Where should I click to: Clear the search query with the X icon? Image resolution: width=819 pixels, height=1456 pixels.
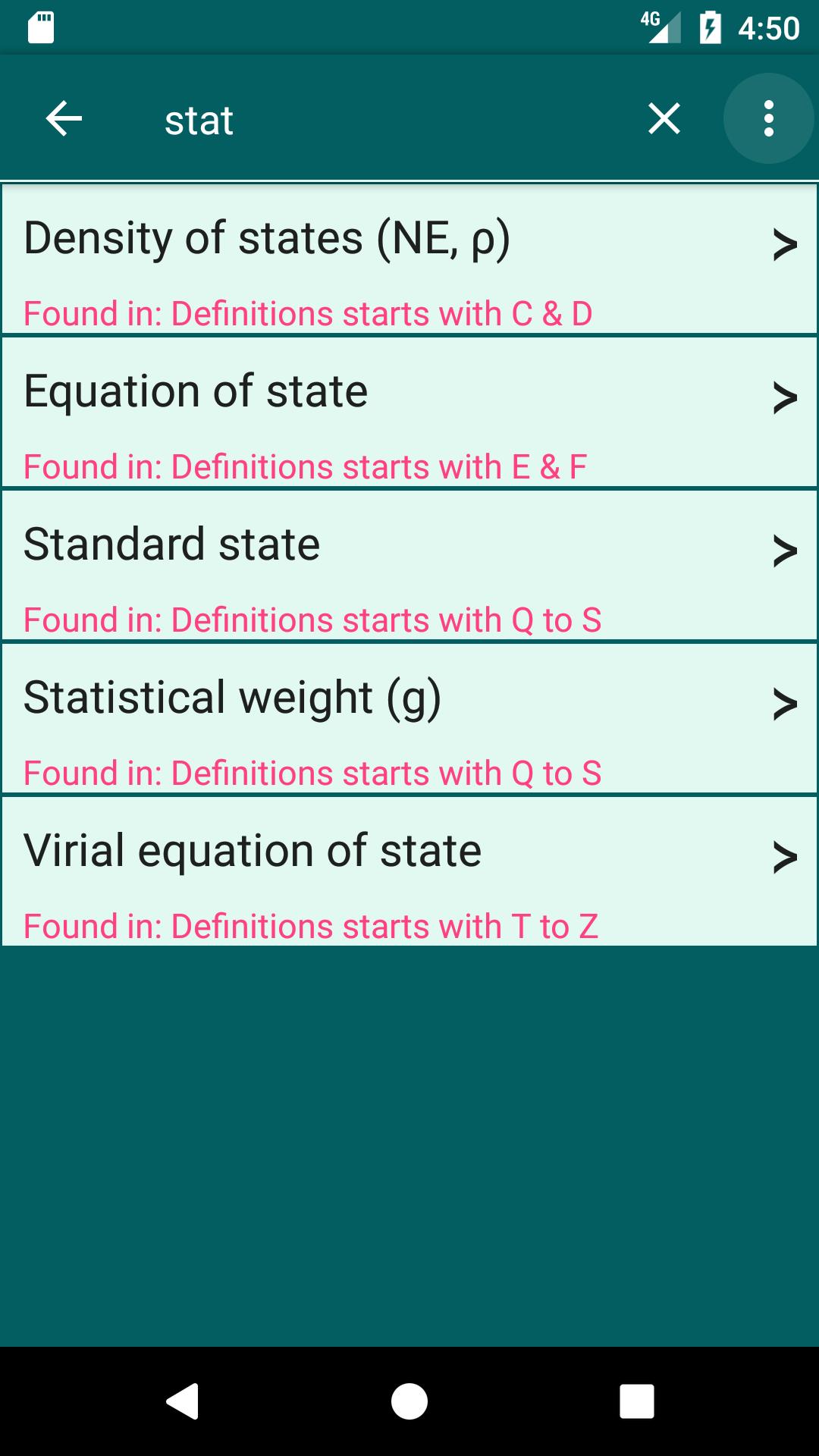pos(663,119)
